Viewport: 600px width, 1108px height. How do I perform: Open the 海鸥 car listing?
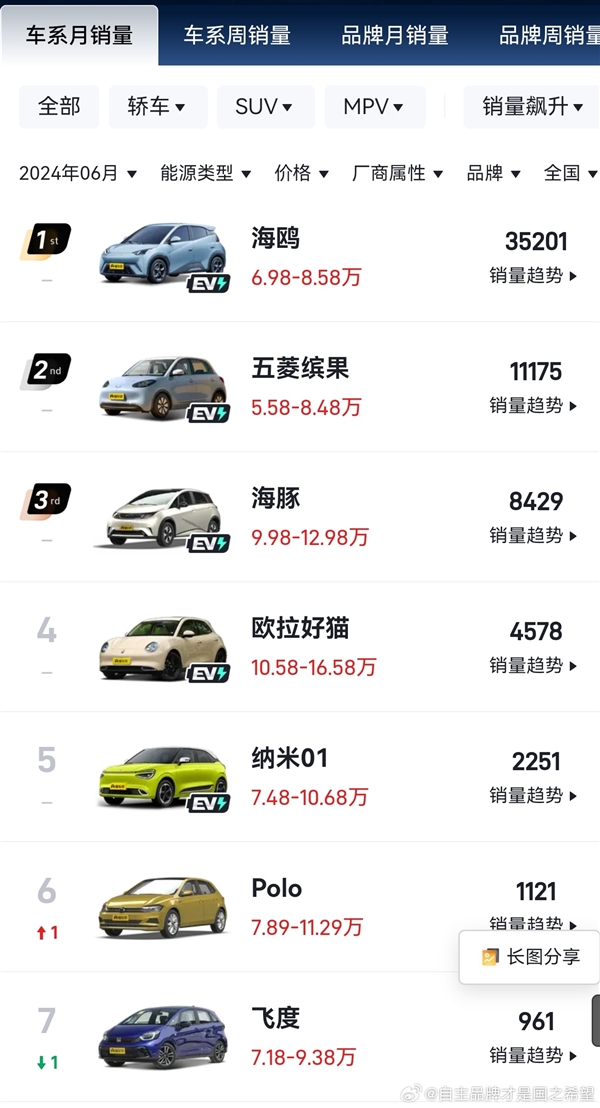pyautogui.click(x=276, y=239)
